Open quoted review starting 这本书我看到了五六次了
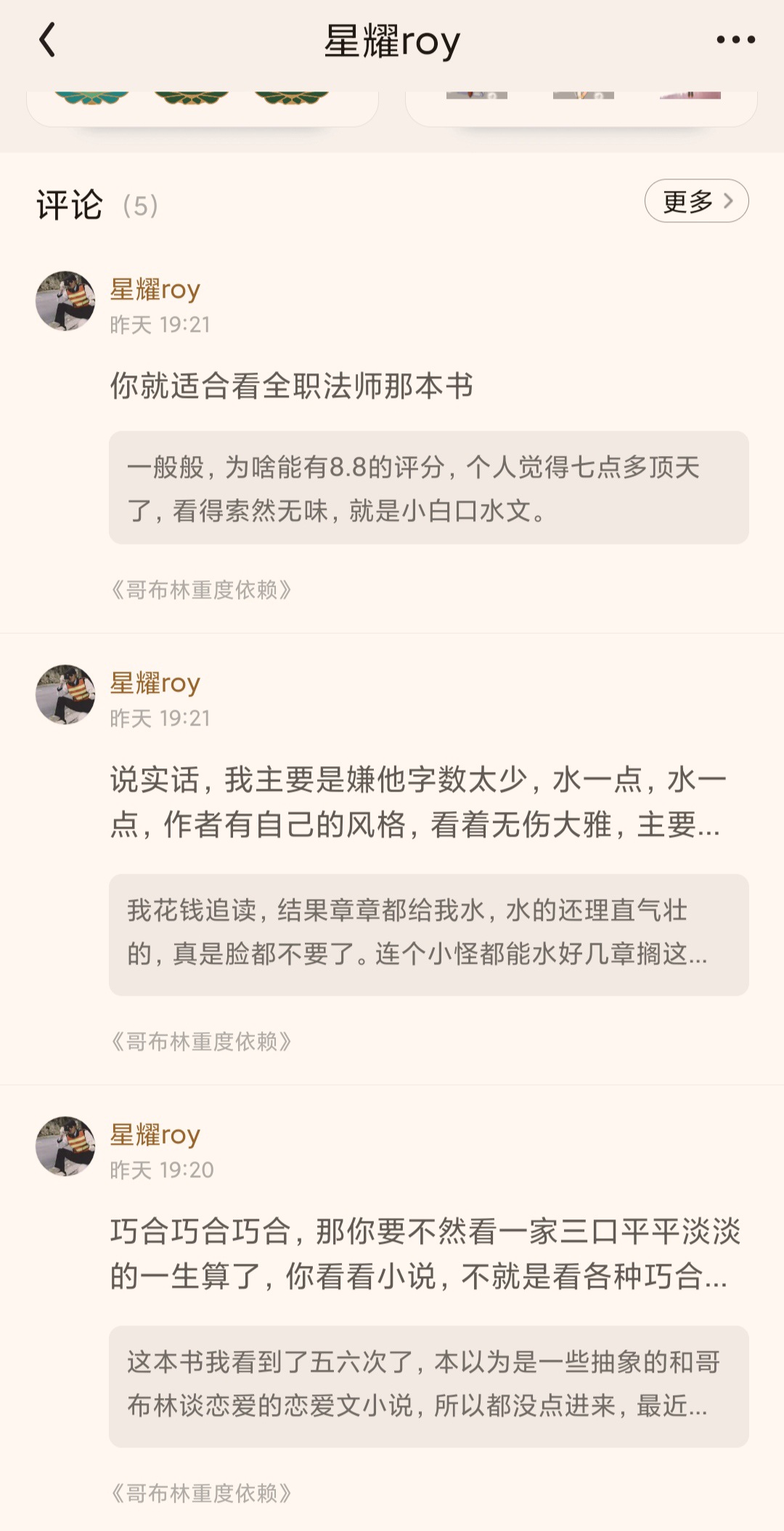 [429, 1386]
